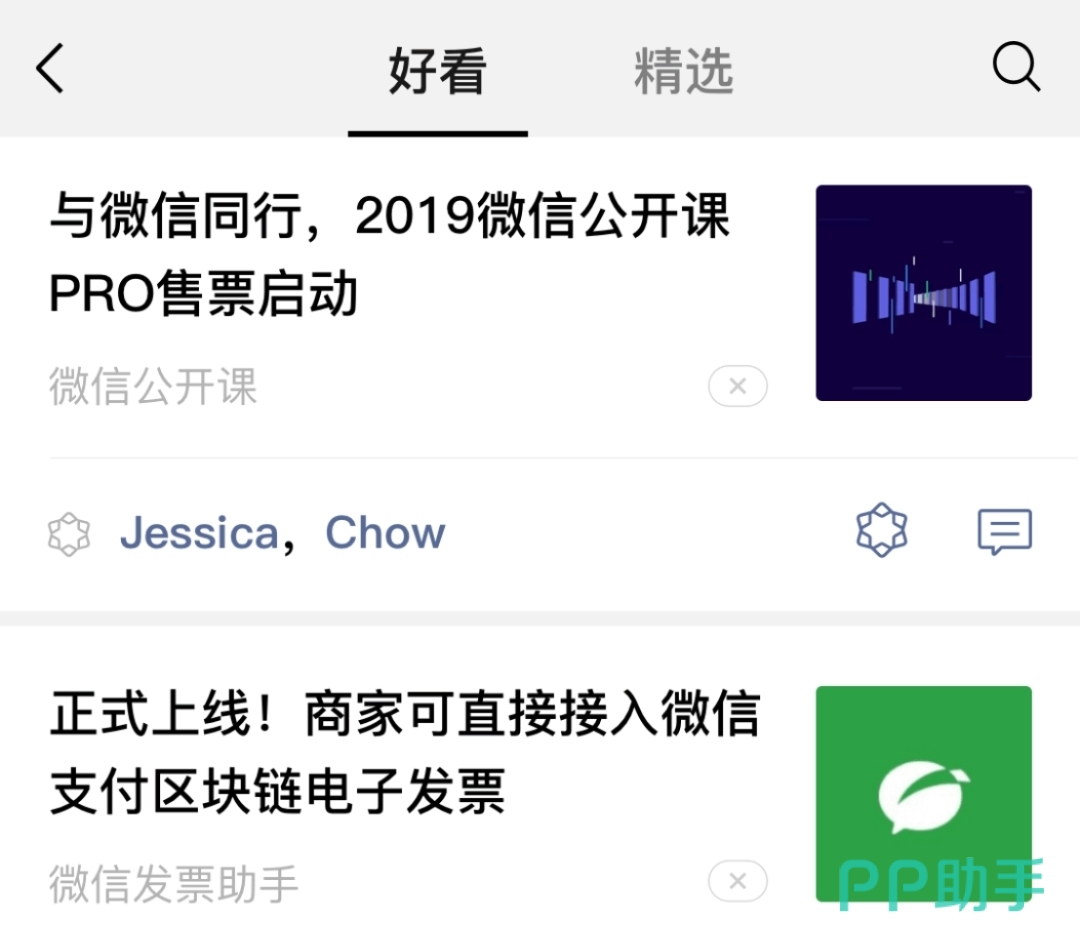Open Chow's profile link
Viewport: 1080px width, 934px height.
385,533
